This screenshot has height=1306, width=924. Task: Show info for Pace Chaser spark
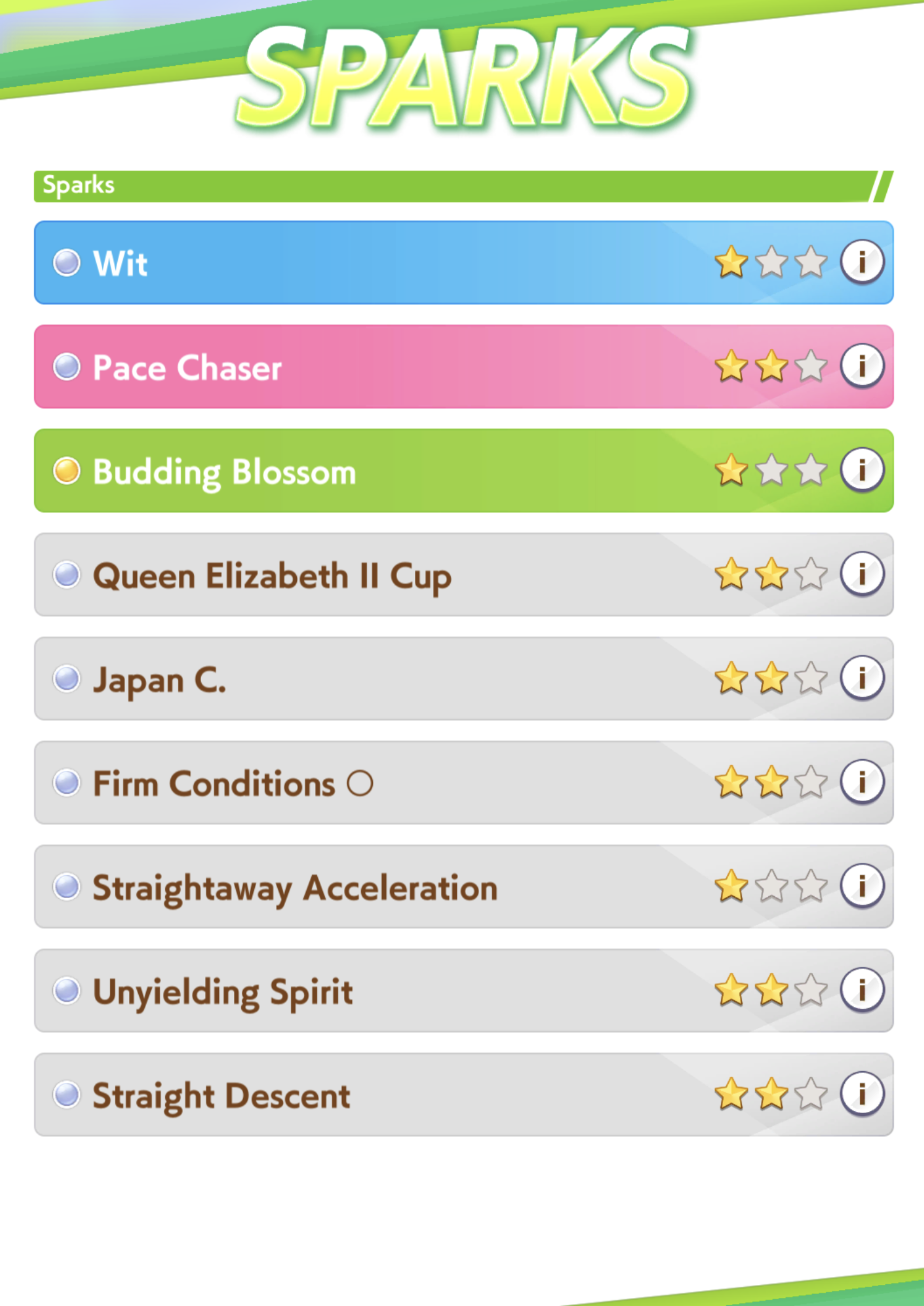pyautogui.click(x=862, y=367)
